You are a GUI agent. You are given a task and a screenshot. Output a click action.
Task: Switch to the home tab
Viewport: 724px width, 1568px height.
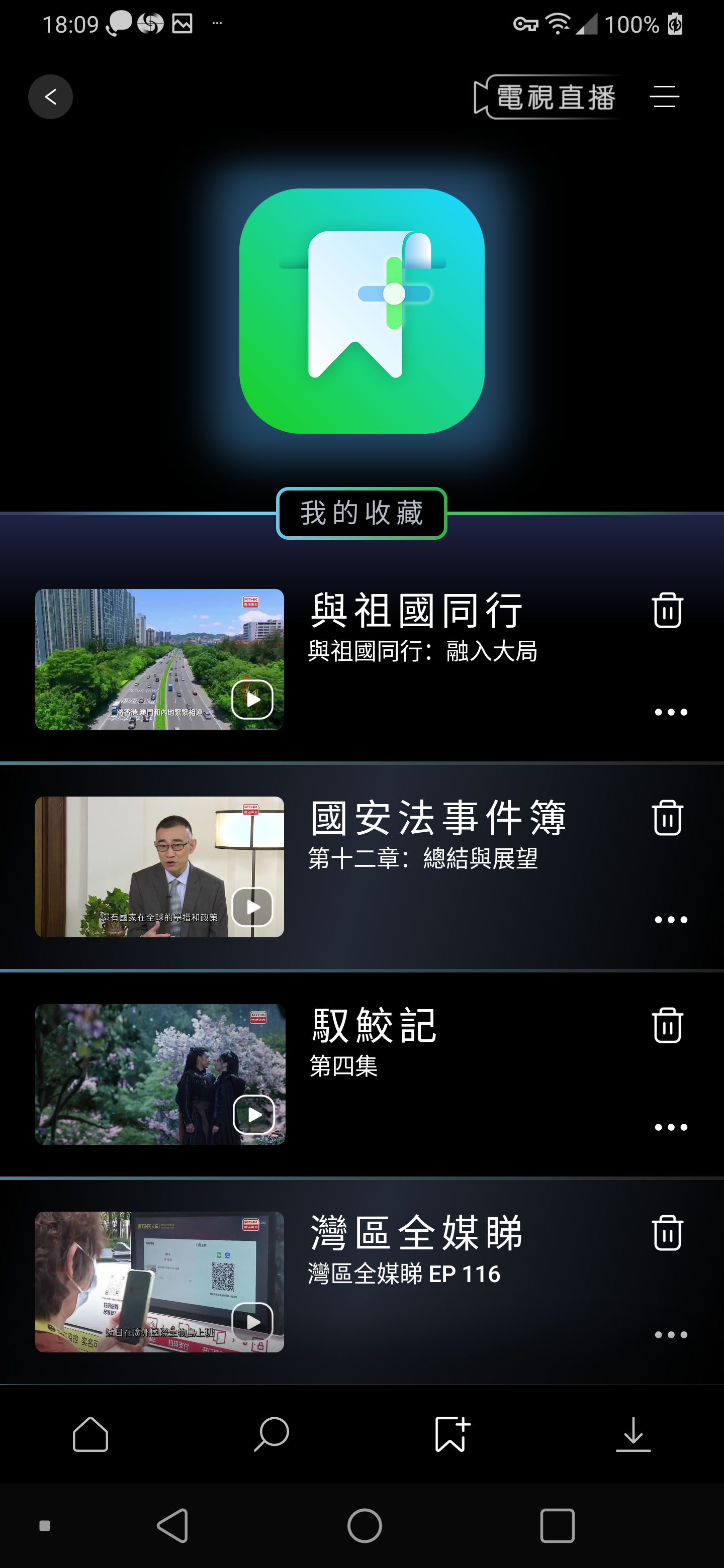coord(90,1434)
